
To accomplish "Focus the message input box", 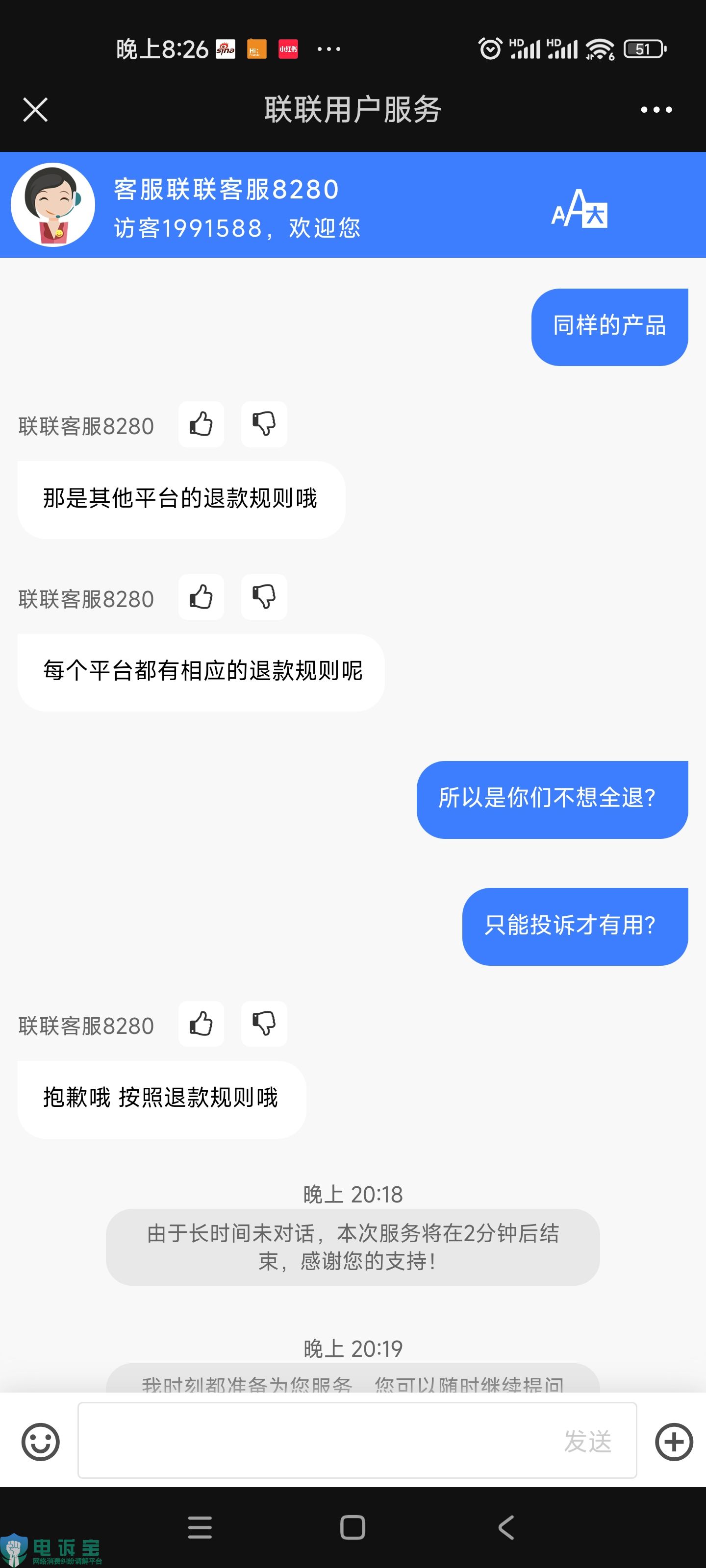I will [317, 1440].
